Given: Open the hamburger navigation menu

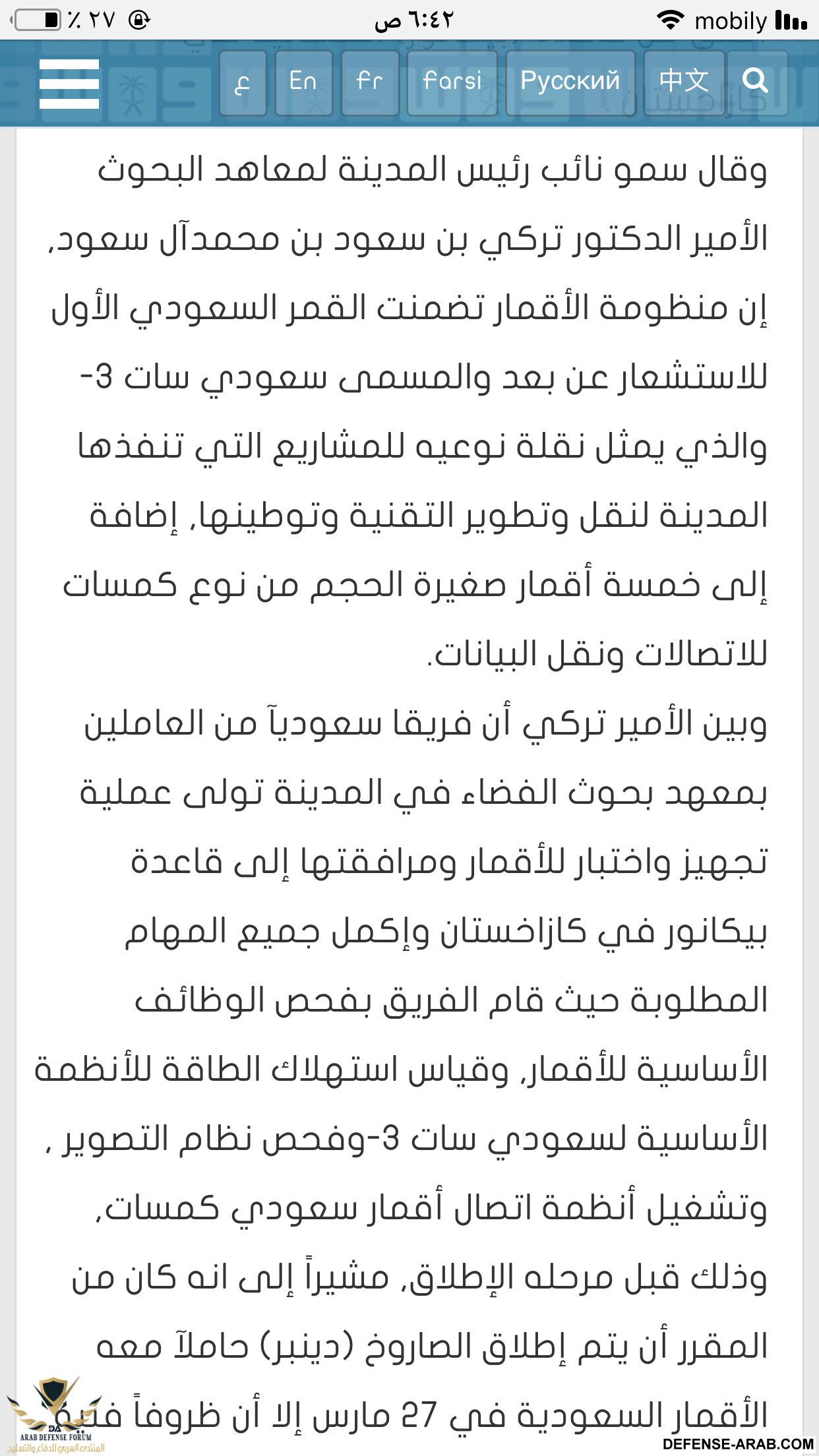Looking at the screenshot, I should (69, 84).
